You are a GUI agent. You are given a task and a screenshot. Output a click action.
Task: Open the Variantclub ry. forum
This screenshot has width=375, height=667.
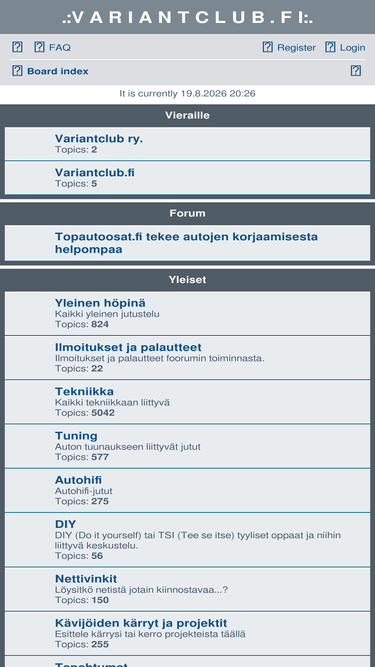pos(99,139)
